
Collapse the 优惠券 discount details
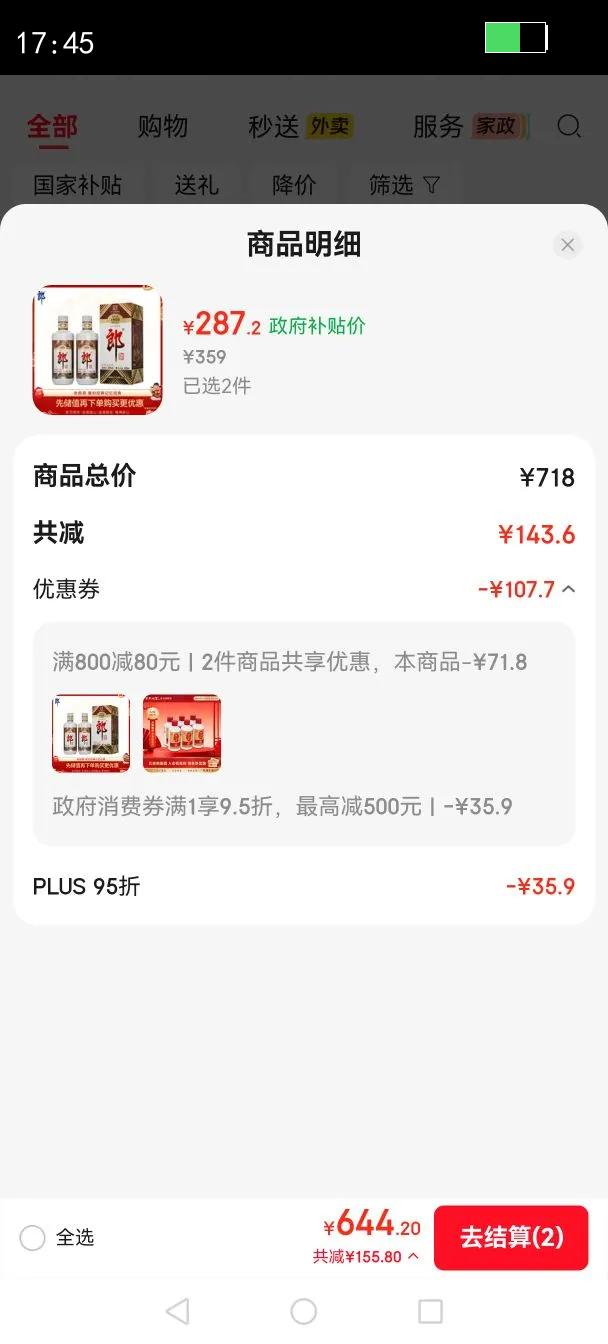click(x=568, y=590)
